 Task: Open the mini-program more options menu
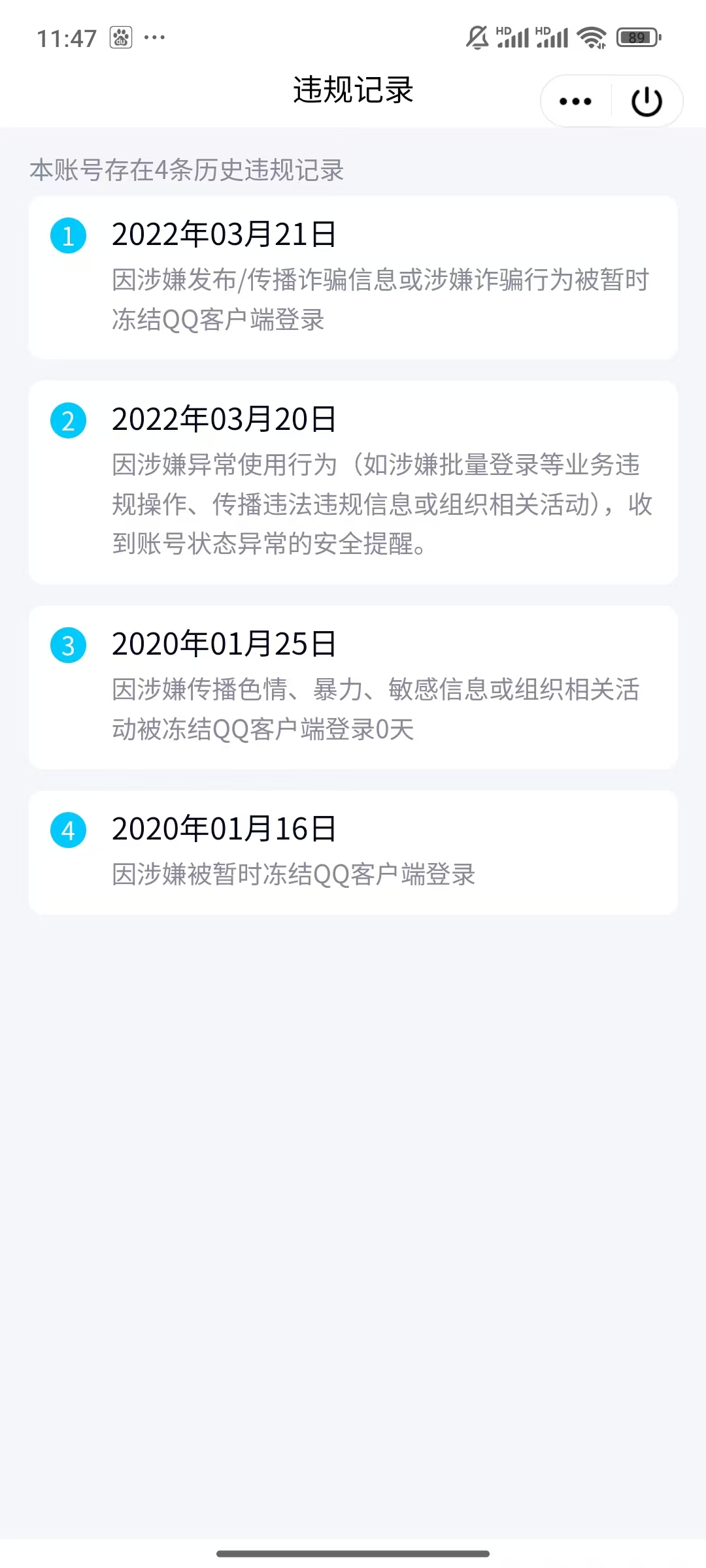click(x=574, y=100)
